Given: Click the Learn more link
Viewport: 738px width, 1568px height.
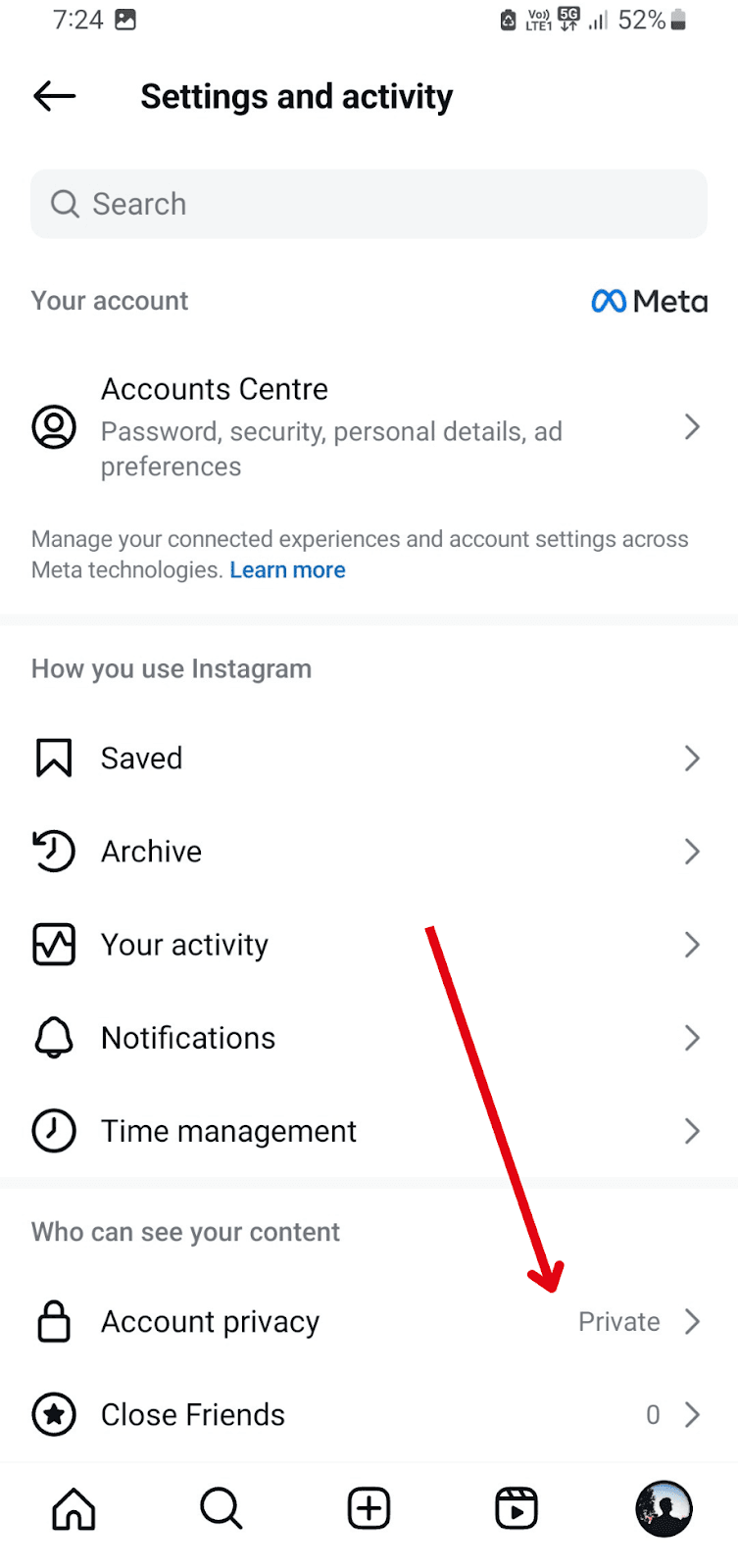Looking at the screenshot, I should tap(287, 569).
